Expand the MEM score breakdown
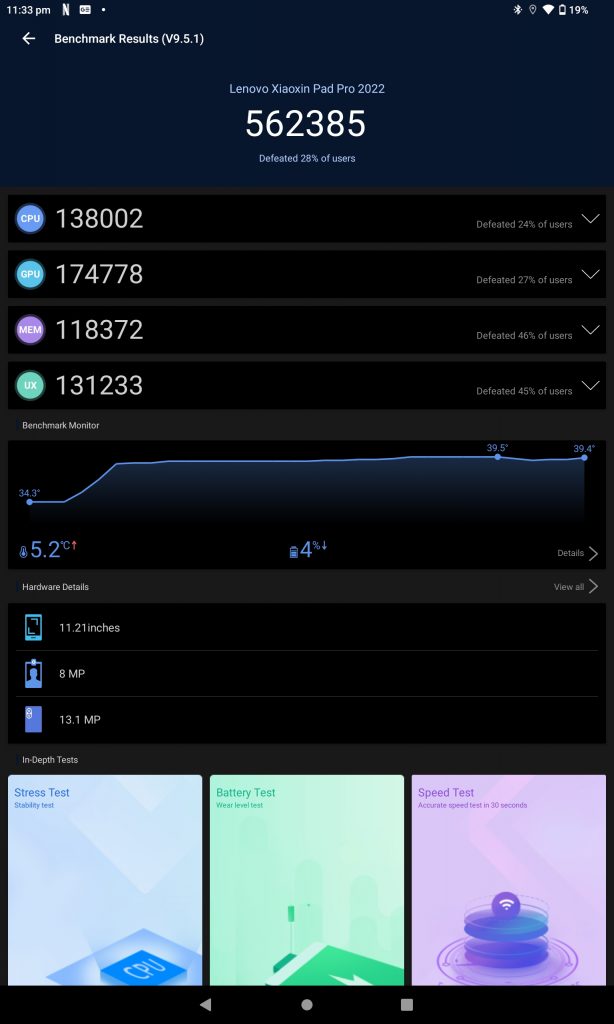 click(x=590, y=330)
